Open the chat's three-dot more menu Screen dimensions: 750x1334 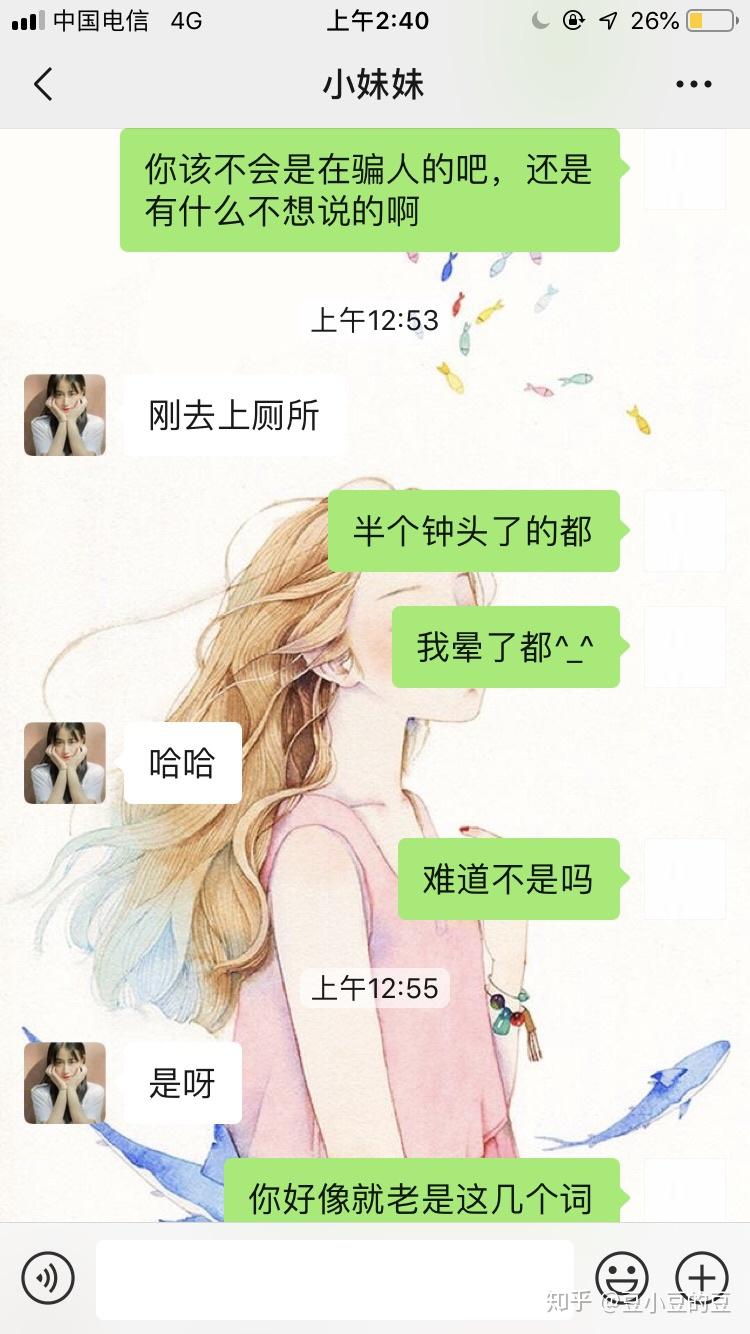pos(694,85)
